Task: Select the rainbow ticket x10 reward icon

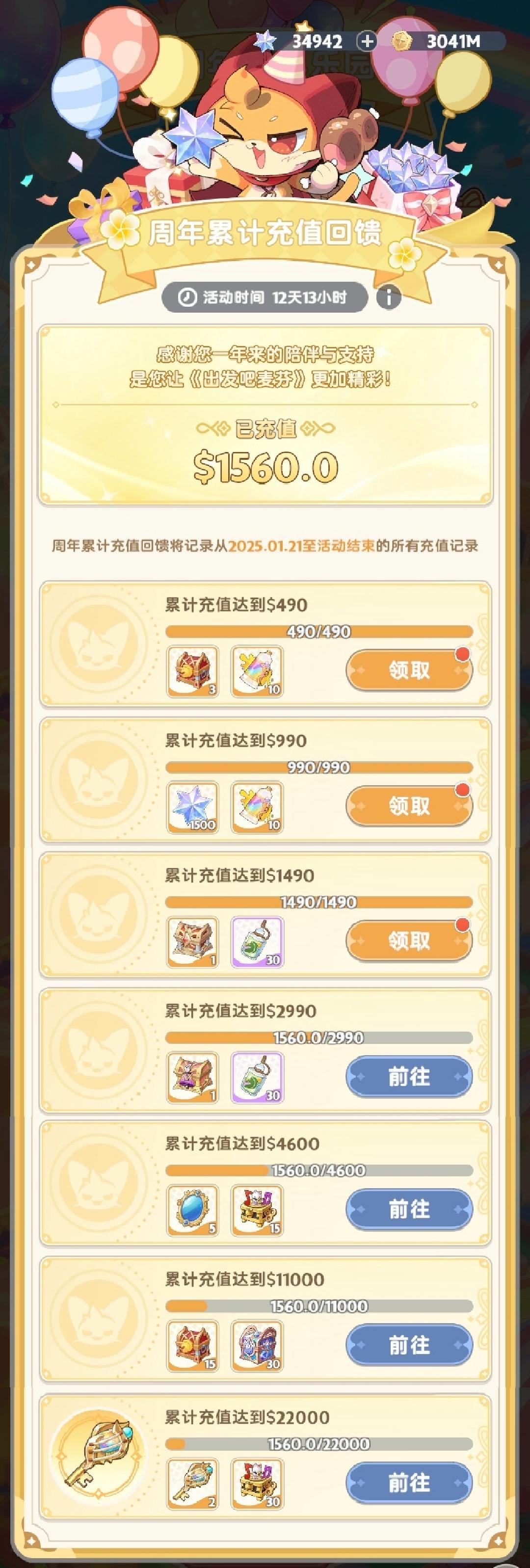Action: point(256,669)
